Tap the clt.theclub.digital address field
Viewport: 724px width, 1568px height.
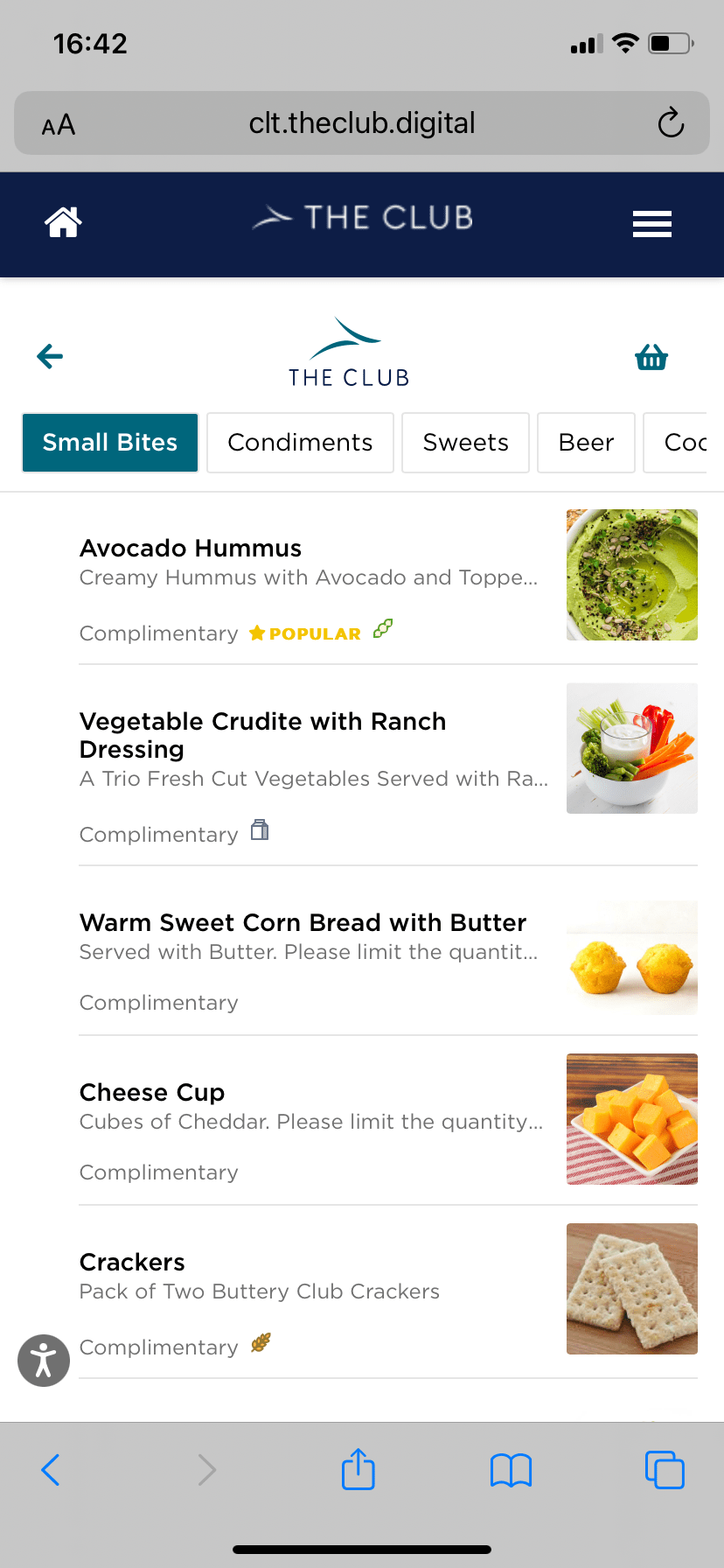[361, 123]
